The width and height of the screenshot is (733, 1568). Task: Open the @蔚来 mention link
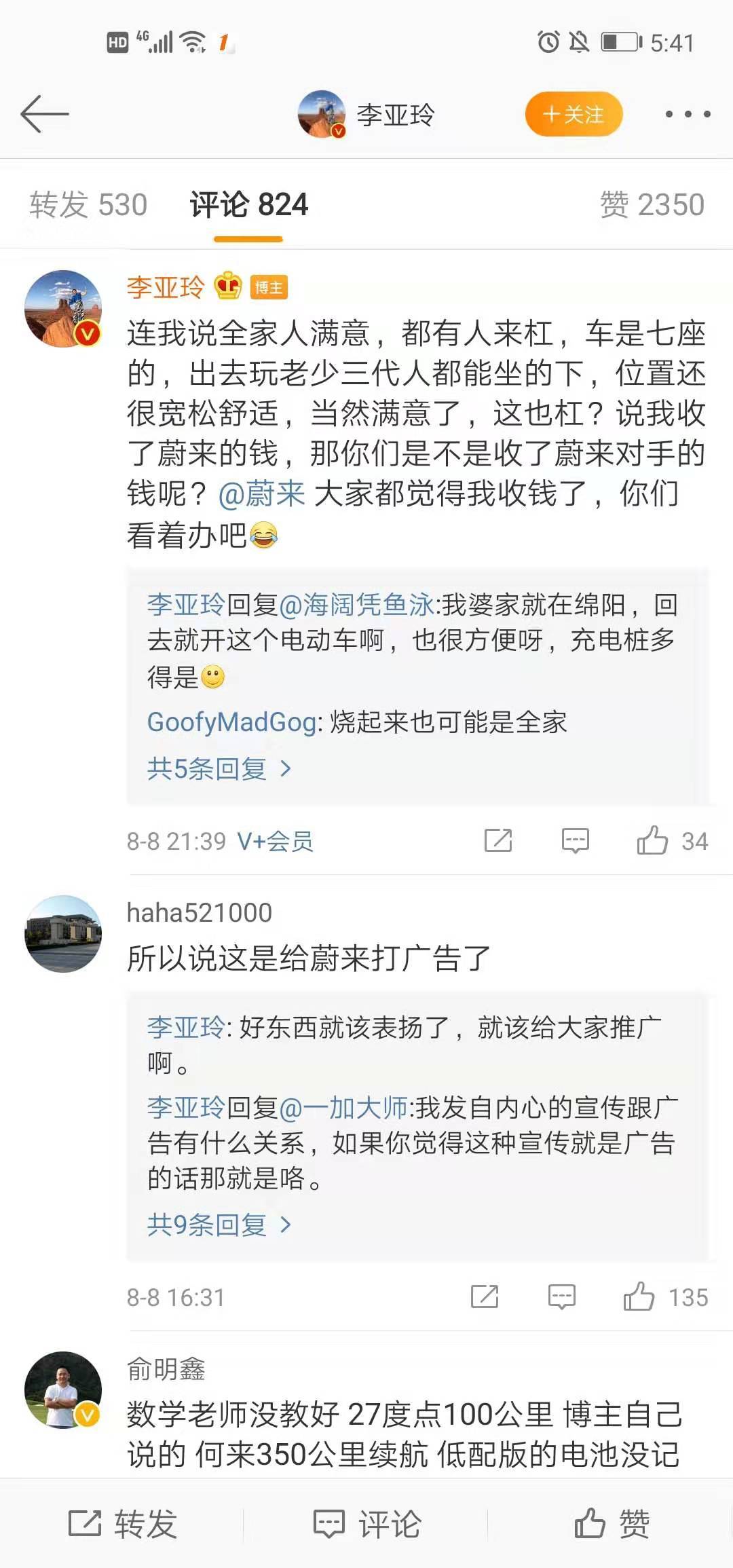(x=262, y=493)
